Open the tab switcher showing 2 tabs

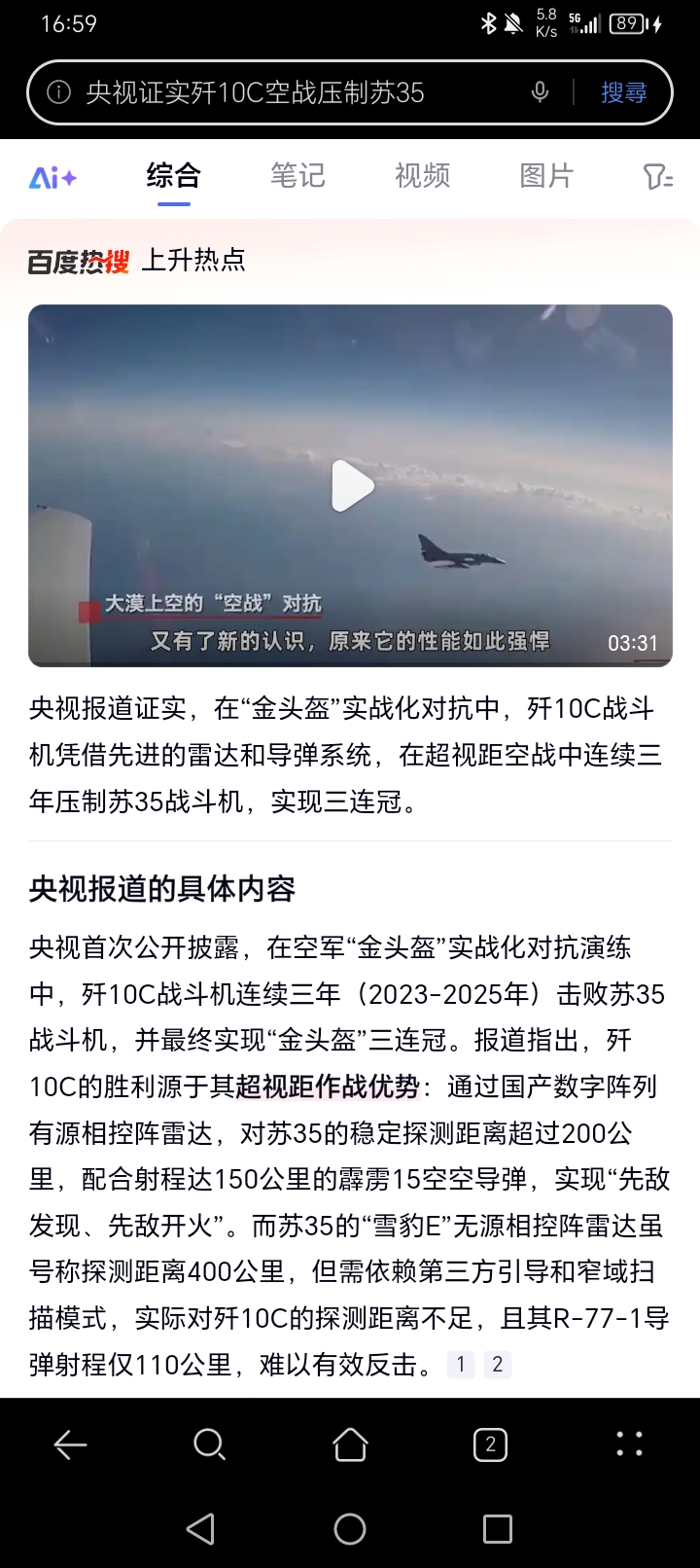(x=490, y=1445)
